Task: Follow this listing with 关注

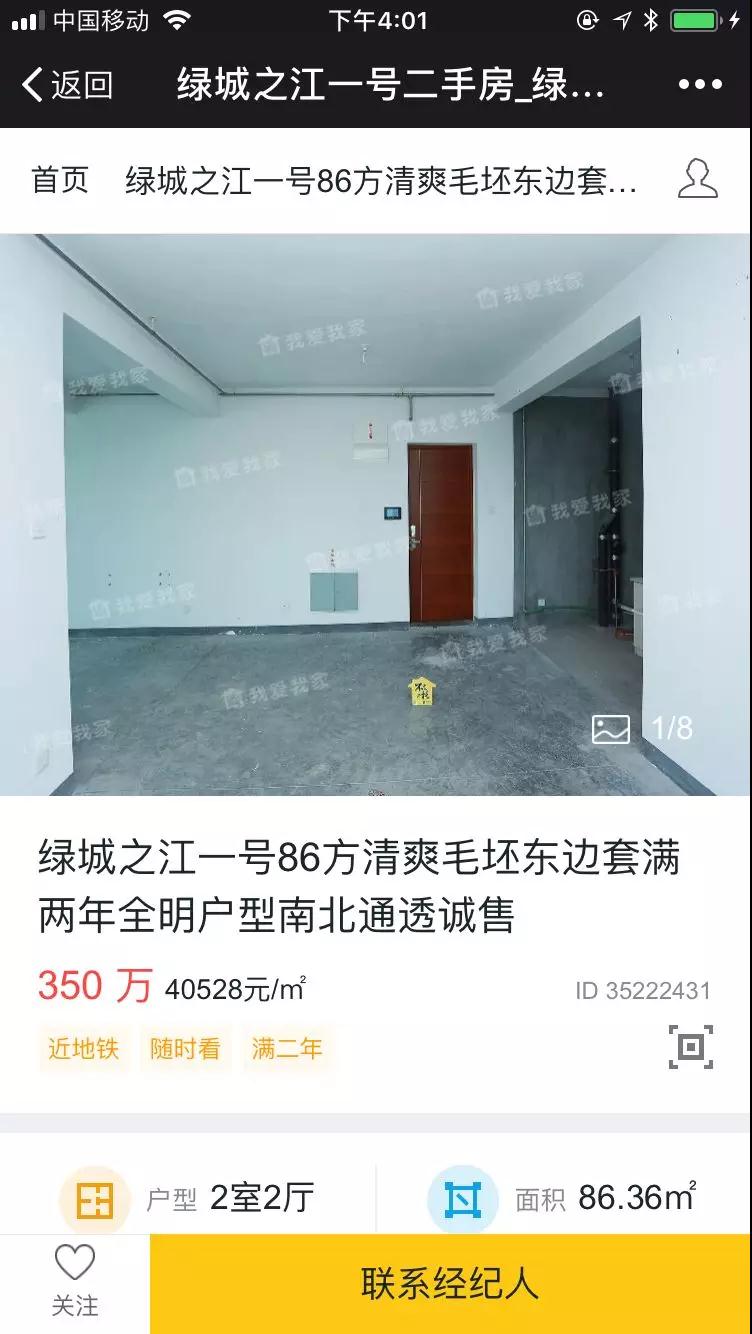Action: tap(75, 1282)
